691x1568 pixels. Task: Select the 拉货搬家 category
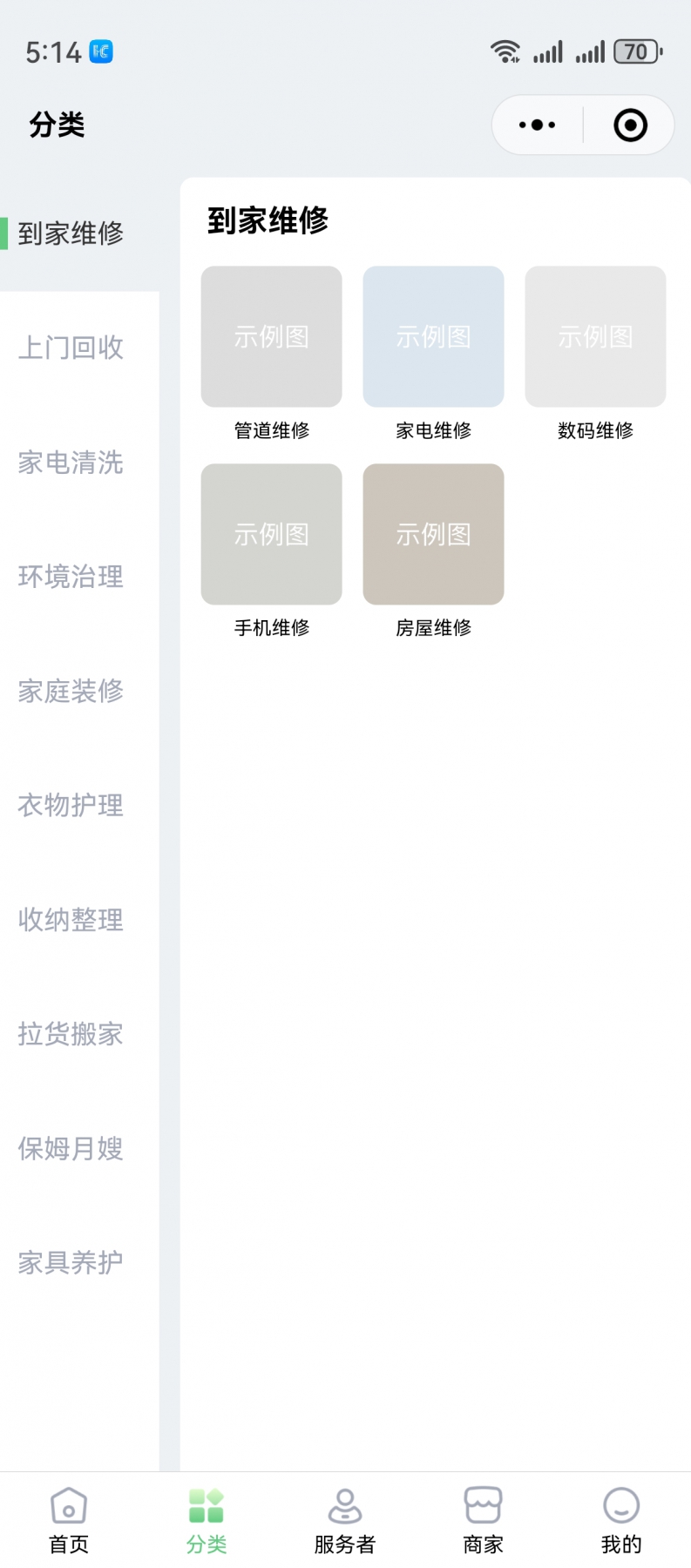70,1034
